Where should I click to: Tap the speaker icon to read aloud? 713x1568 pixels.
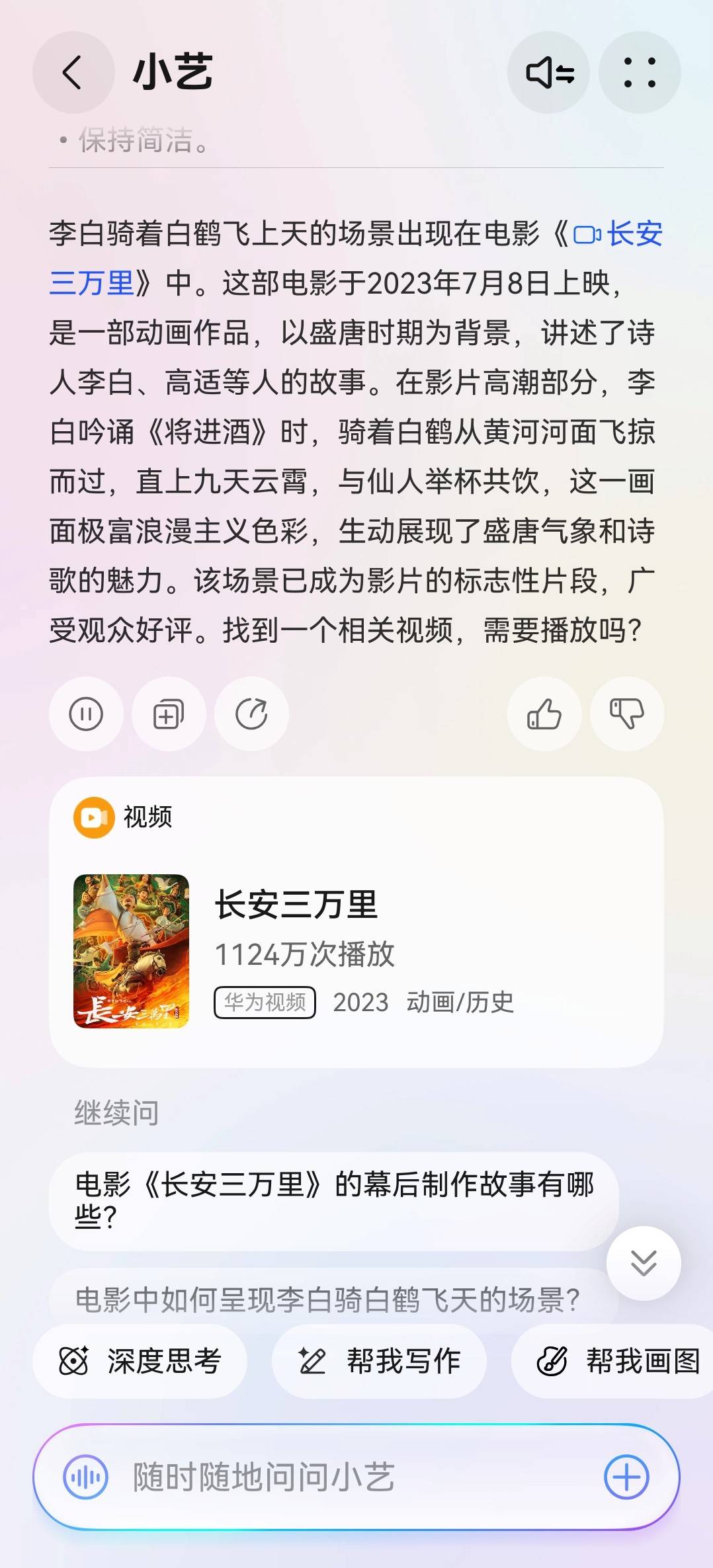[548, 73]
